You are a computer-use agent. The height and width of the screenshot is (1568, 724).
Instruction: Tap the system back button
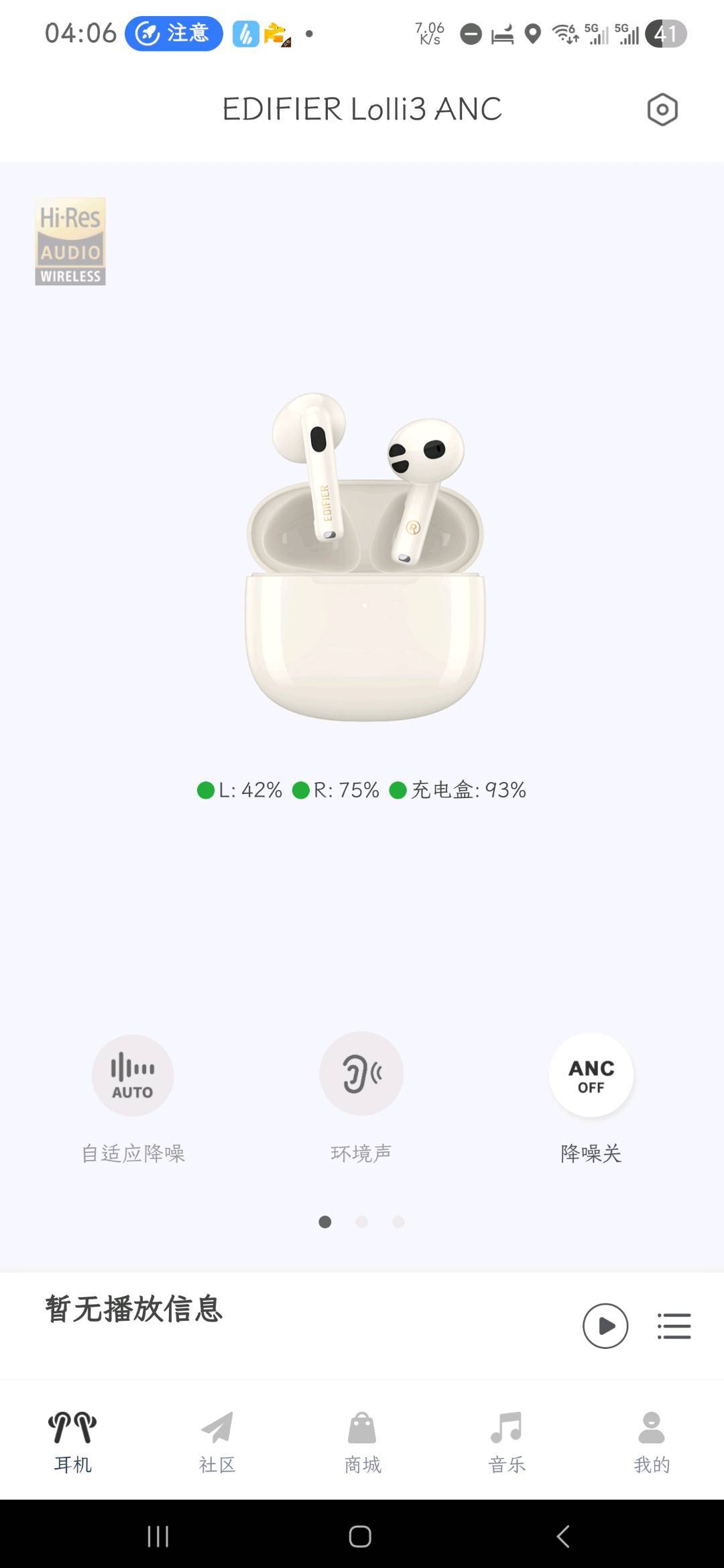[563, 1536]
